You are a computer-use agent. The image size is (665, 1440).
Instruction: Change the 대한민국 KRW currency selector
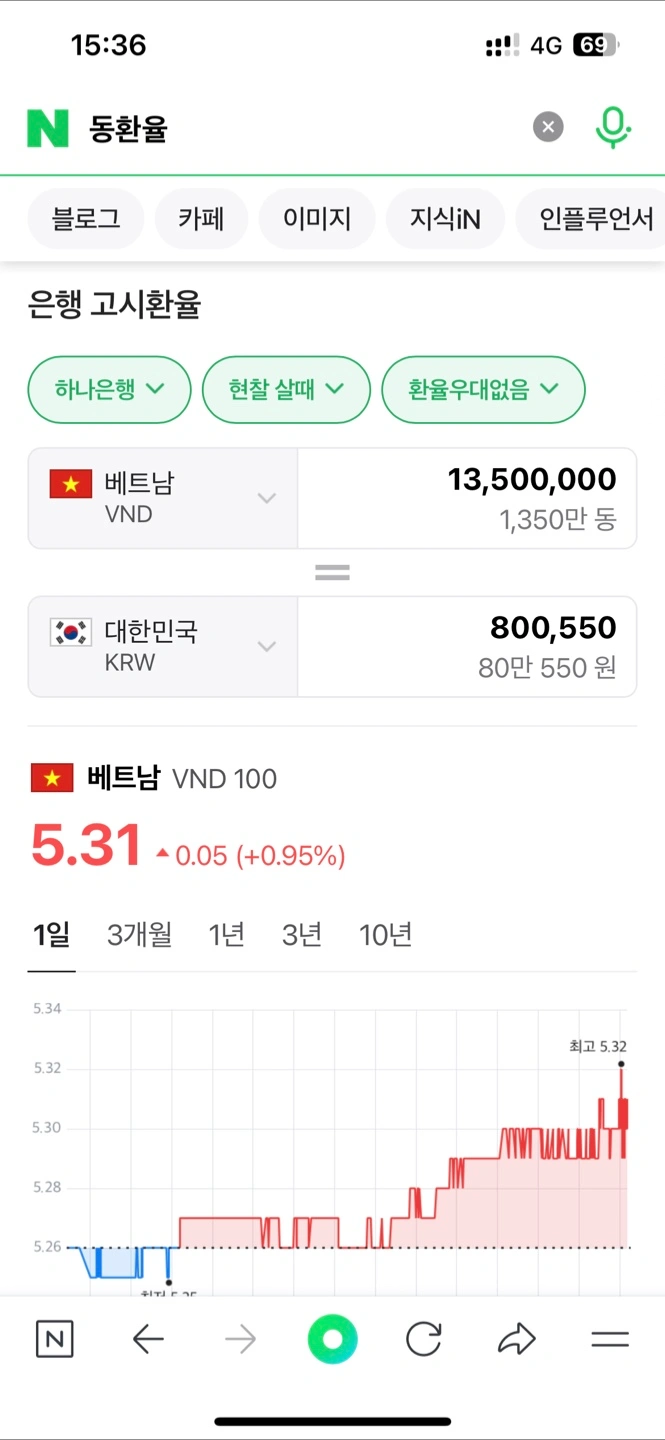point(163,646)
